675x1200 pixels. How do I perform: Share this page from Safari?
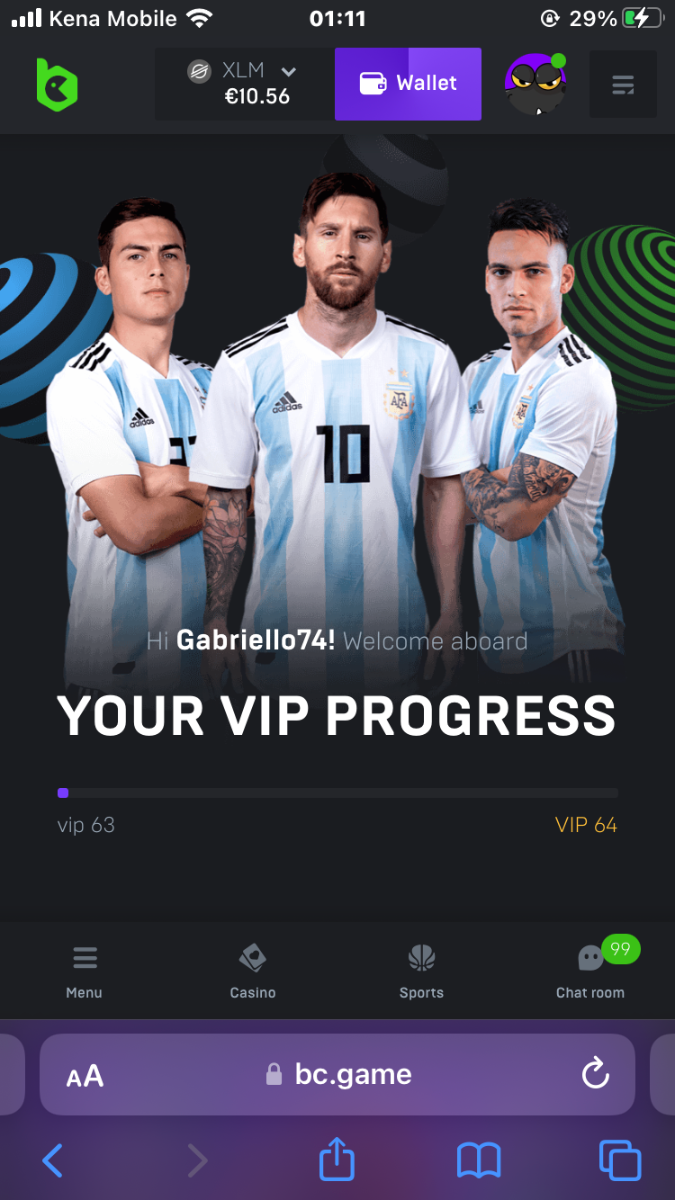pyautogui.click(x=337, y=1160)
